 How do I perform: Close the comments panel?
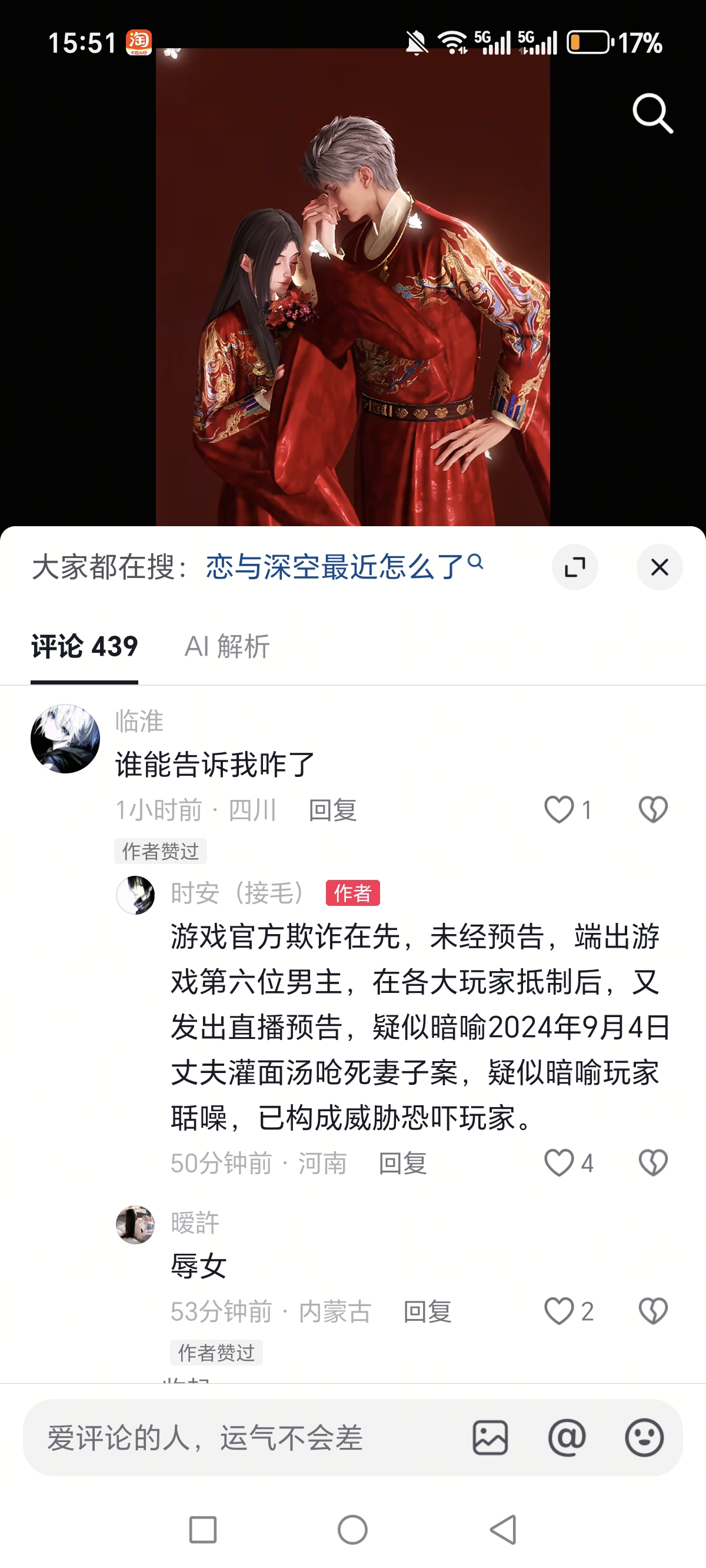(x=659, y=567)
